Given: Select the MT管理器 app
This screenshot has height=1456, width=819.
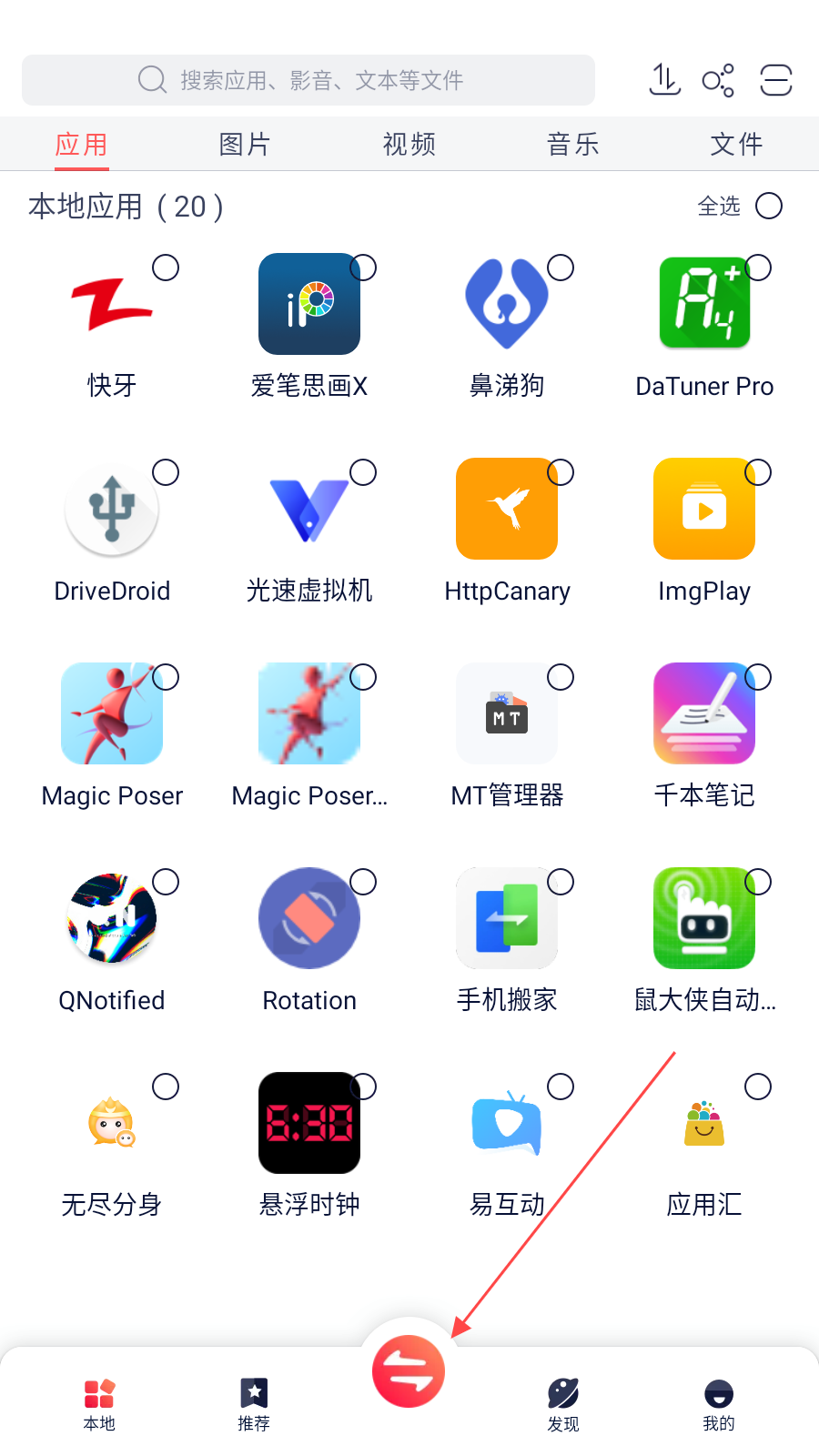Looking at the screenshot, I should point(507,713).
